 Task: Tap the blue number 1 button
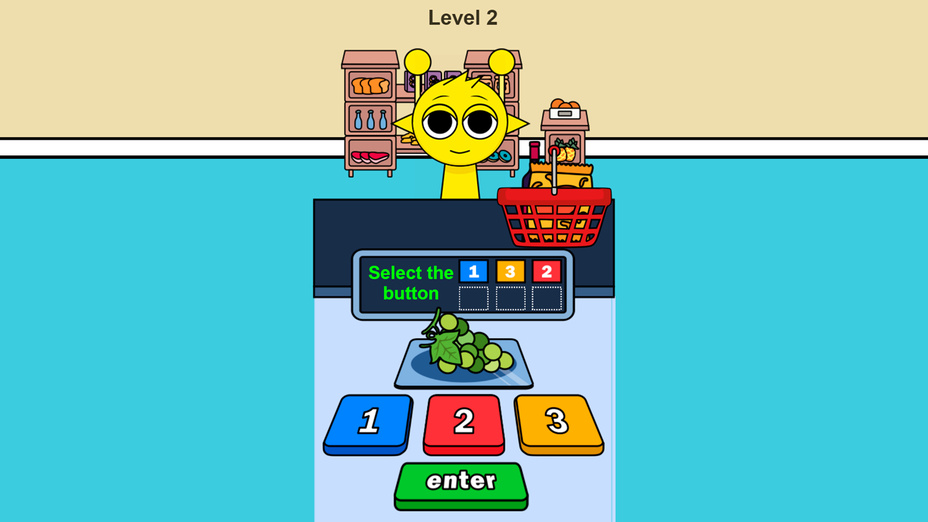(x=368, y=422)
